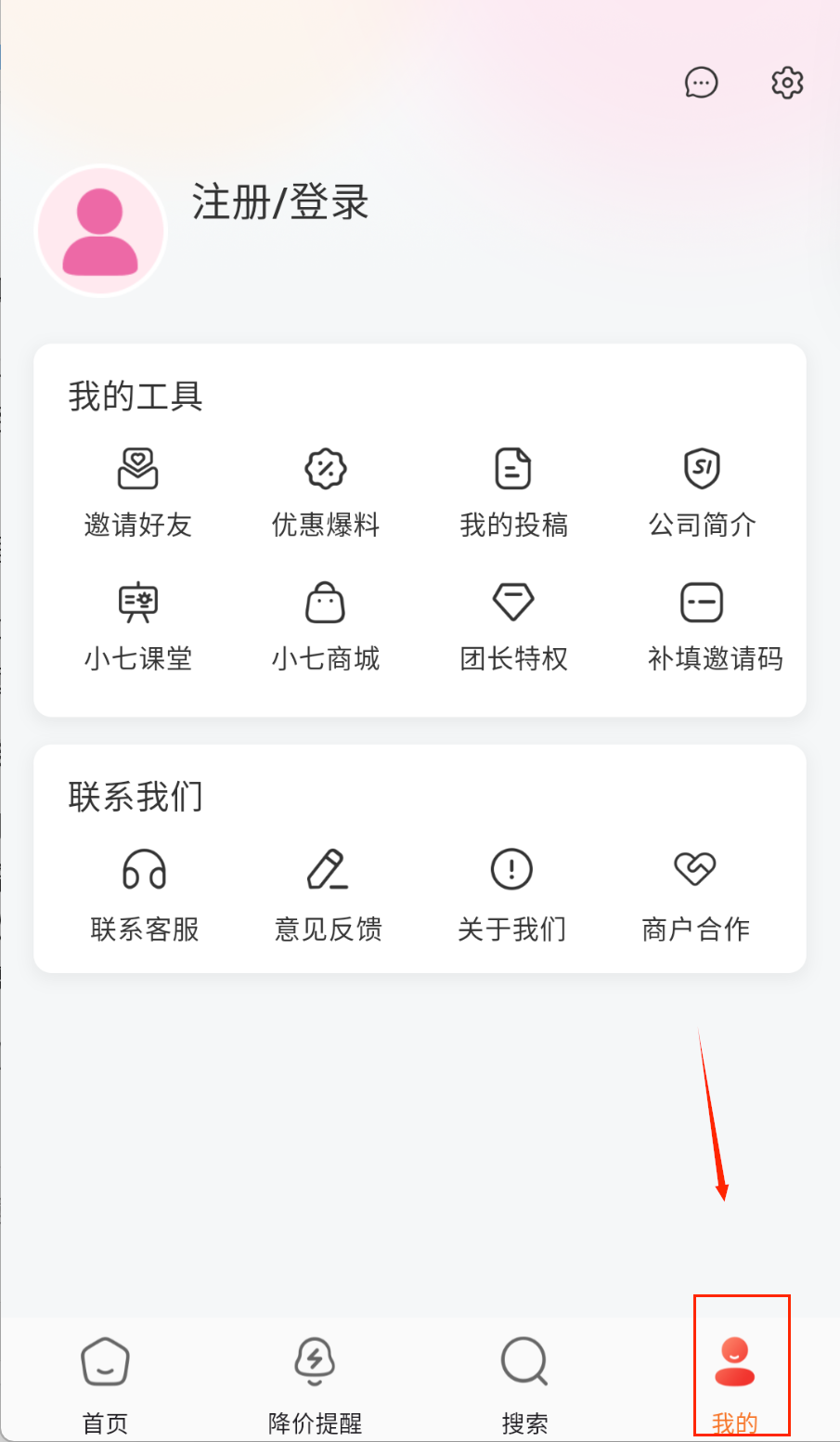Screen dimensions: 840x1442
Task: Open 优惠爆料 tool
Action: click(326, 492)
